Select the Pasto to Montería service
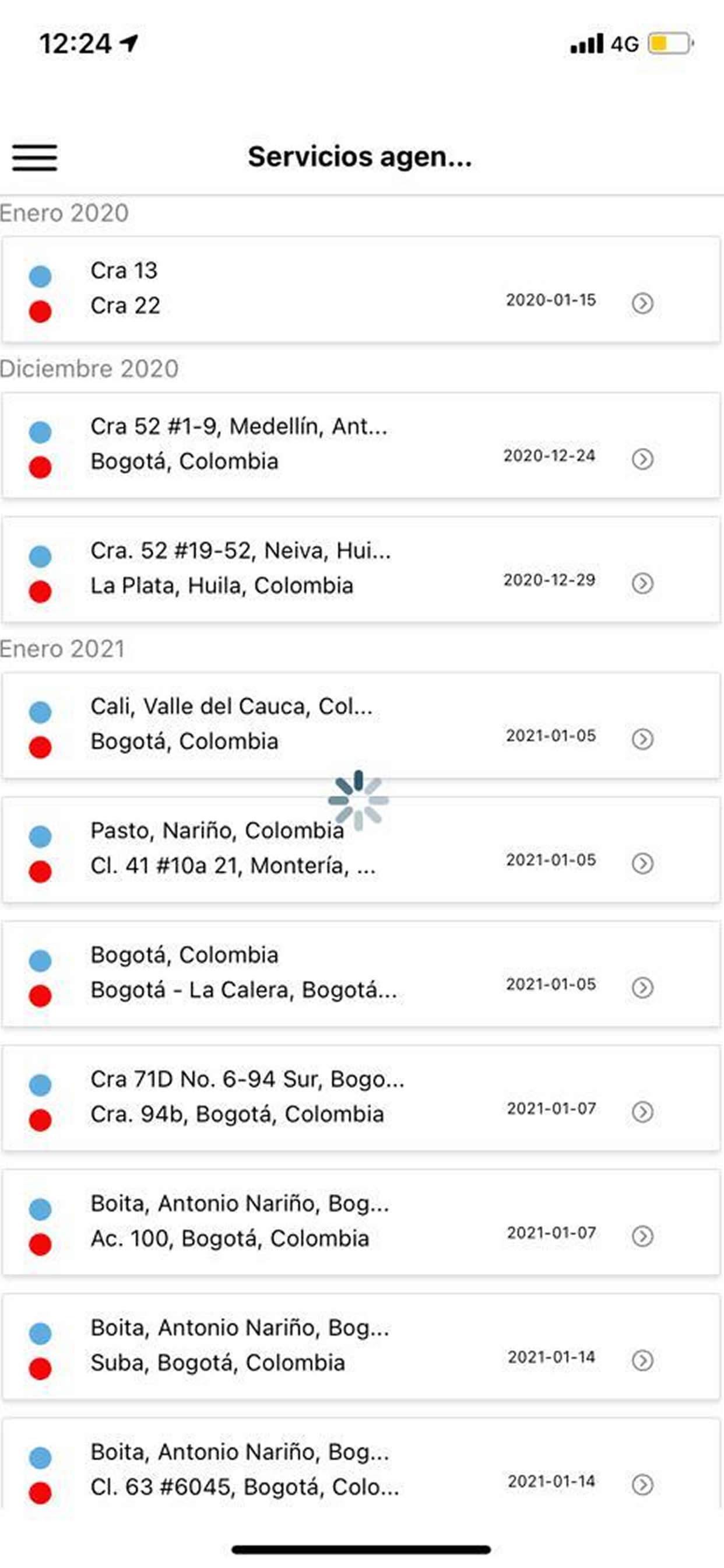 pyautogui.click(x=361, y=849)
